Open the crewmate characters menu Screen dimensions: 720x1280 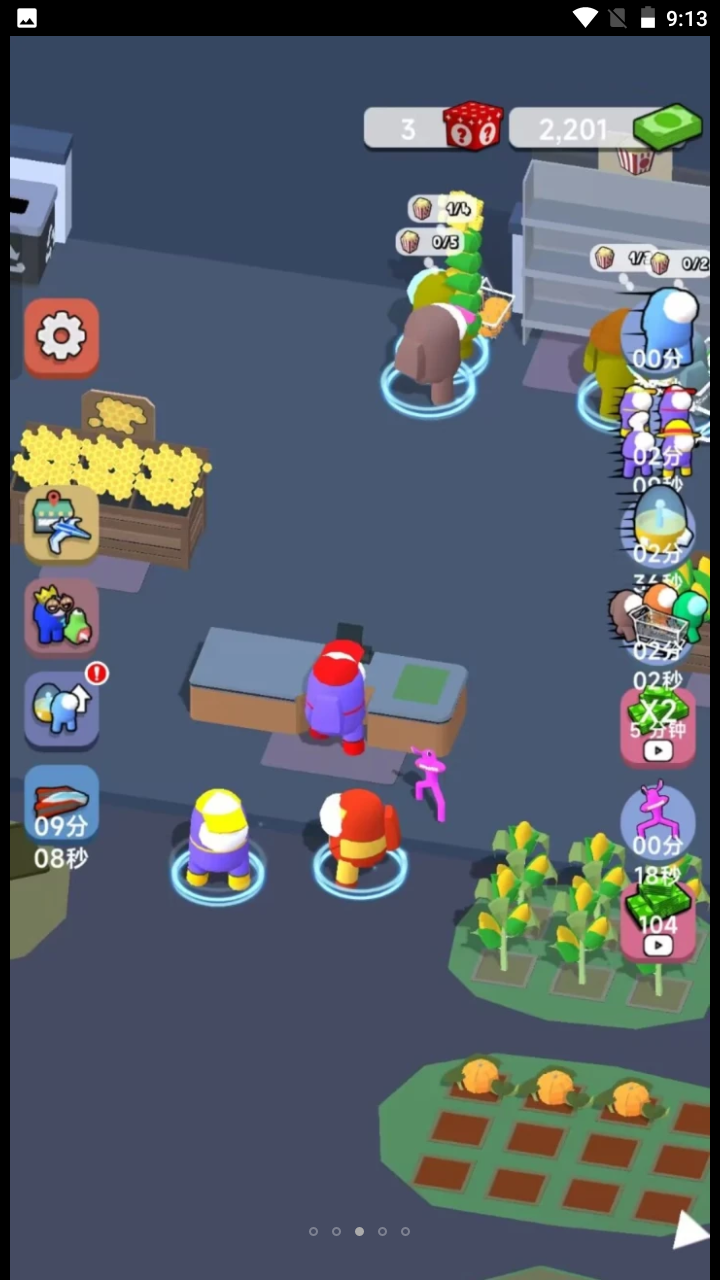tap(61, 617)
